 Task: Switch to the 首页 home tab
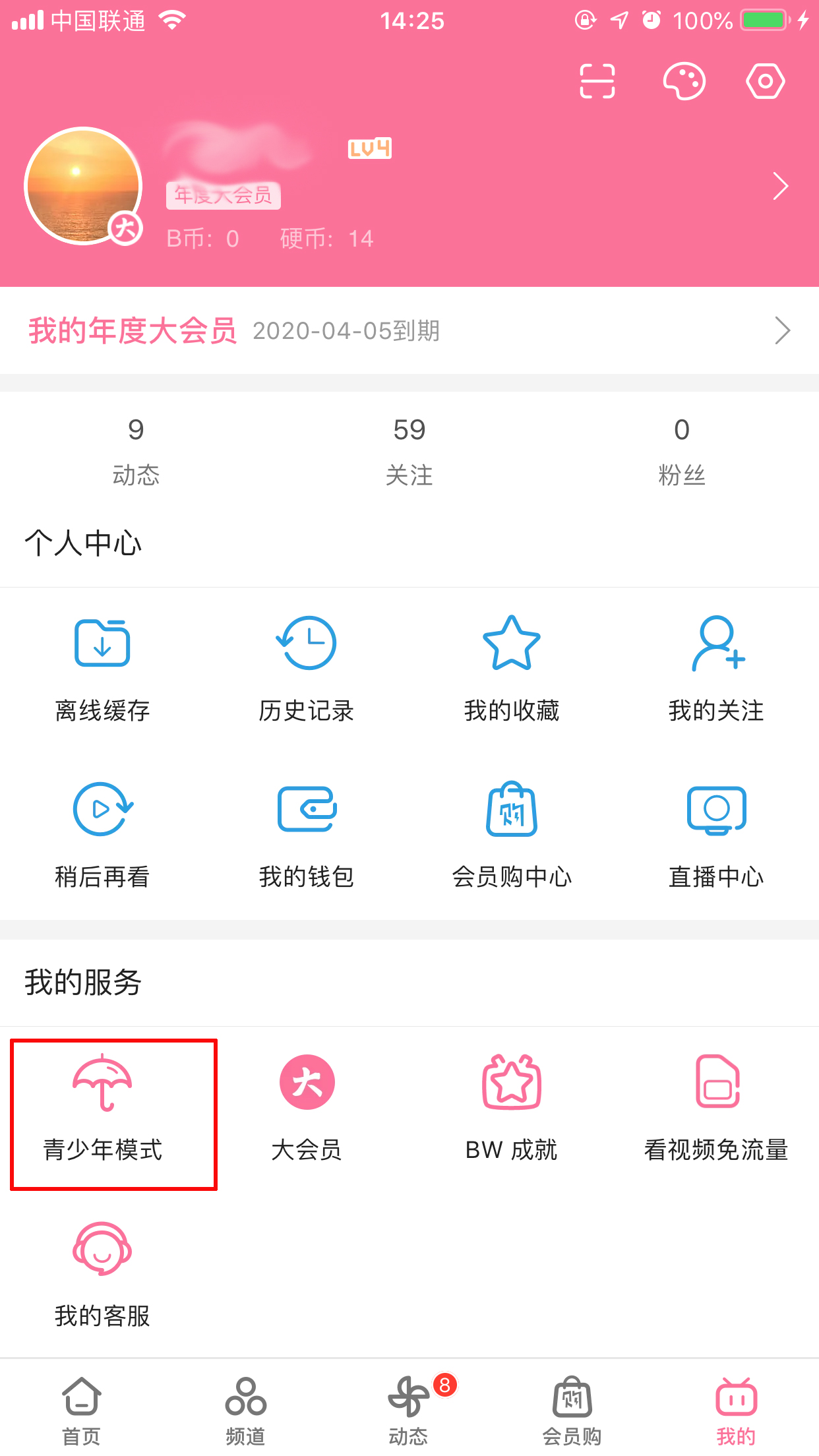(80, 1408)
